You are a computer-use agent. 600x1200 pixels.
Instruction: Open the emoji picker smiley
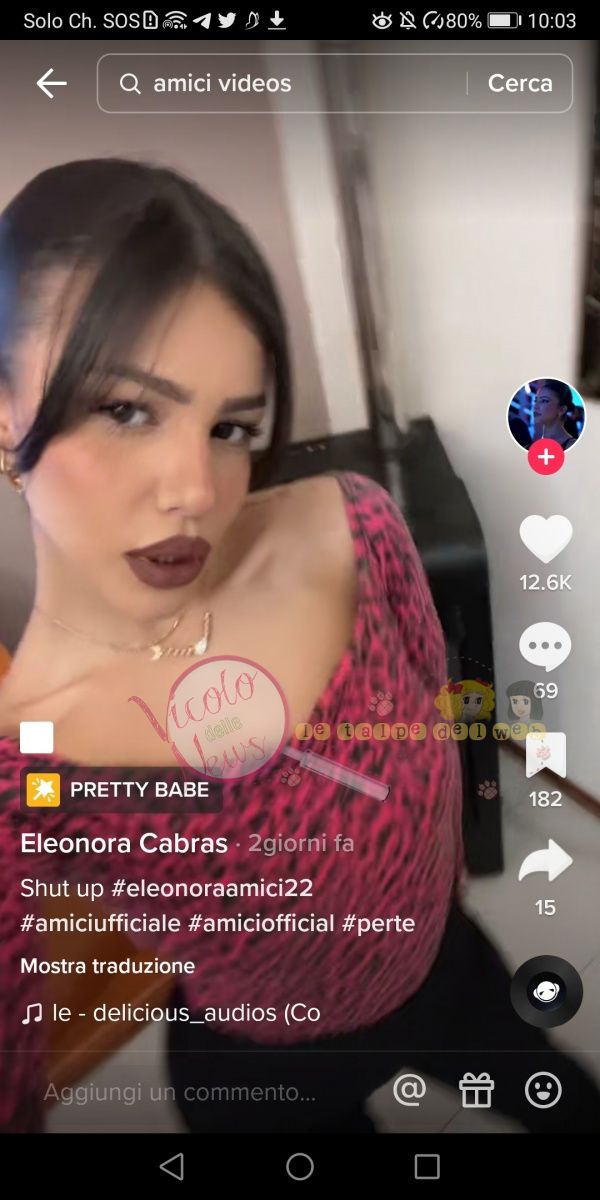544,1091
